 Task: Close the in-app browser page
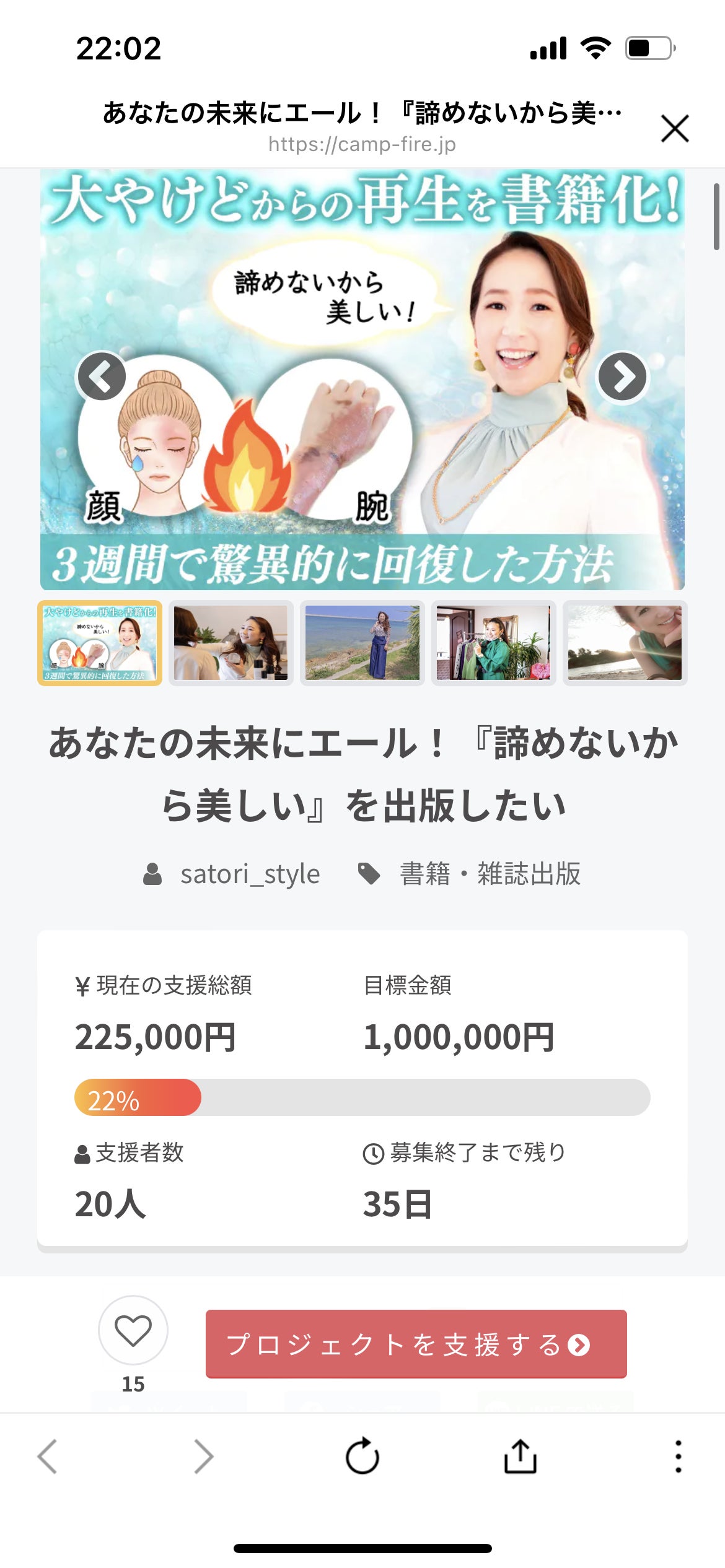tap(675, 128)
